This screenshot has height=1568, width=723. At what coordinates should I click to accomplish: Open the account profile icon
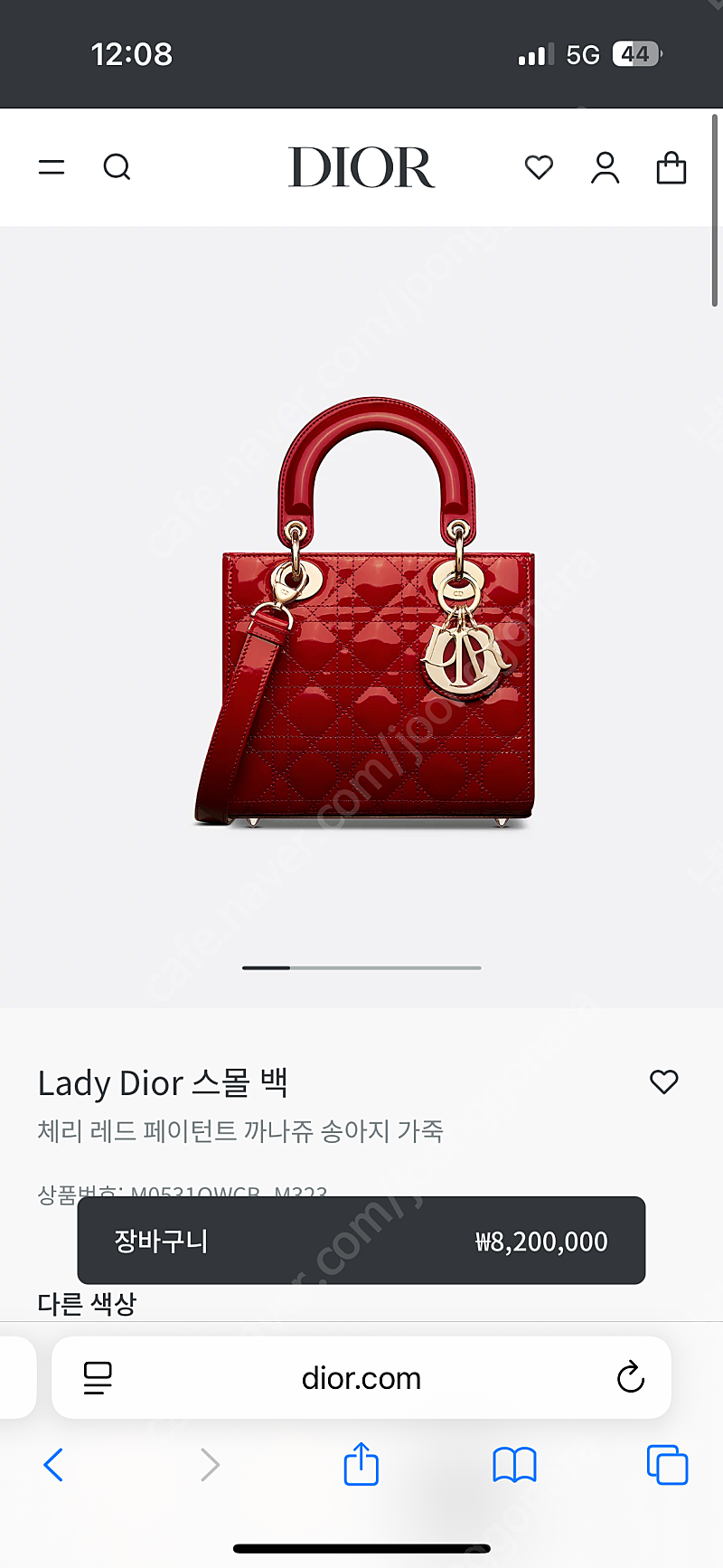(605, 167)
